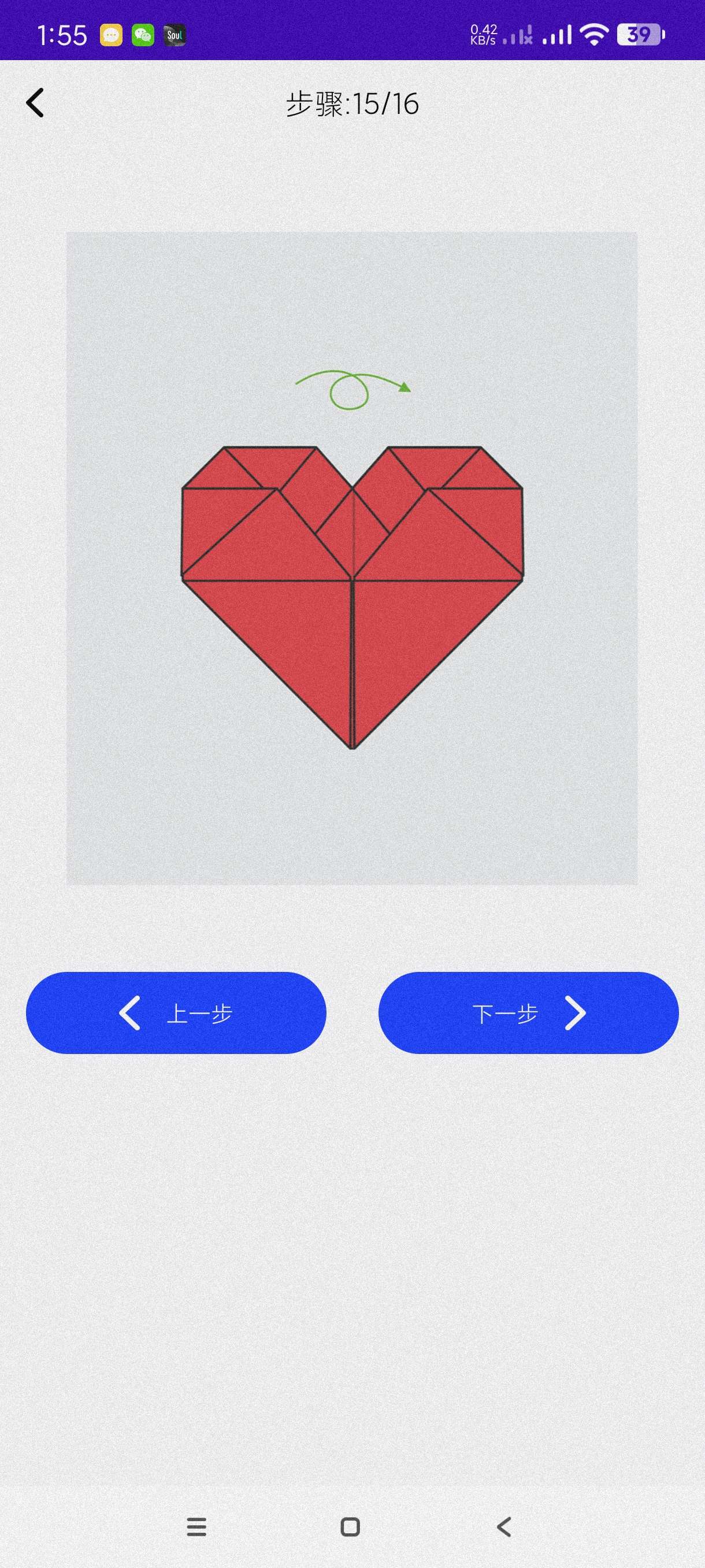Tap the 上一步 previous step button
The width and height of the screenshot is (705, 1568).
coord(176,1012)
